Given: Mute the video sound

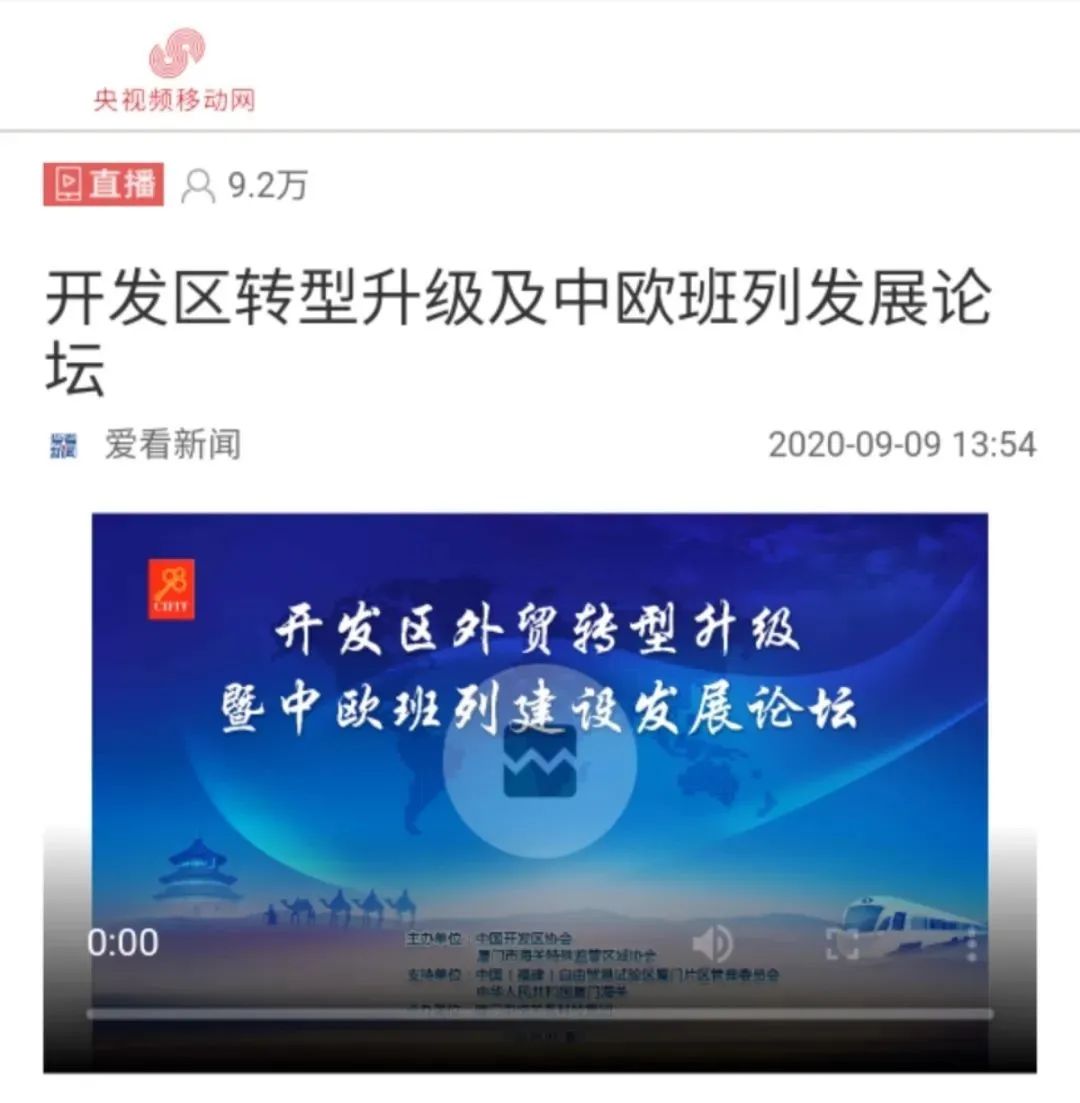Looking at the screenshot, I should coord(712,943).
